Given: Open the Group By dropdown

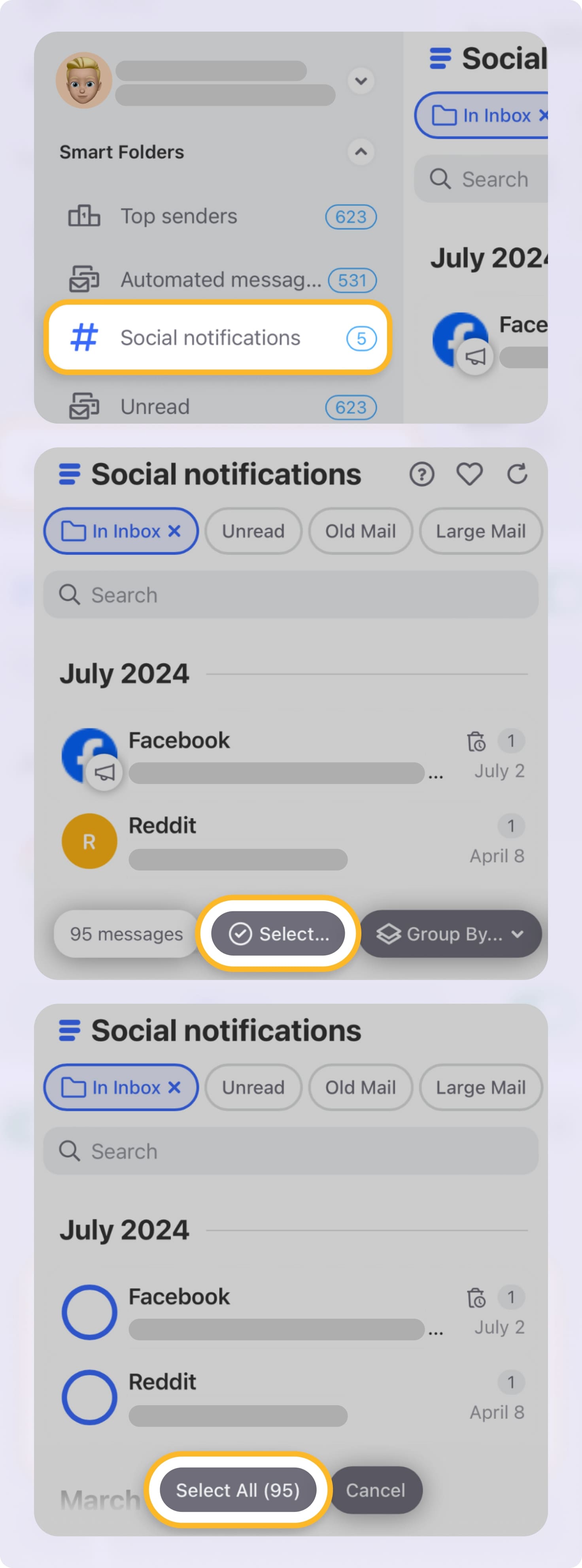Looking at the screenshot, I should click(x=450, y=934).
